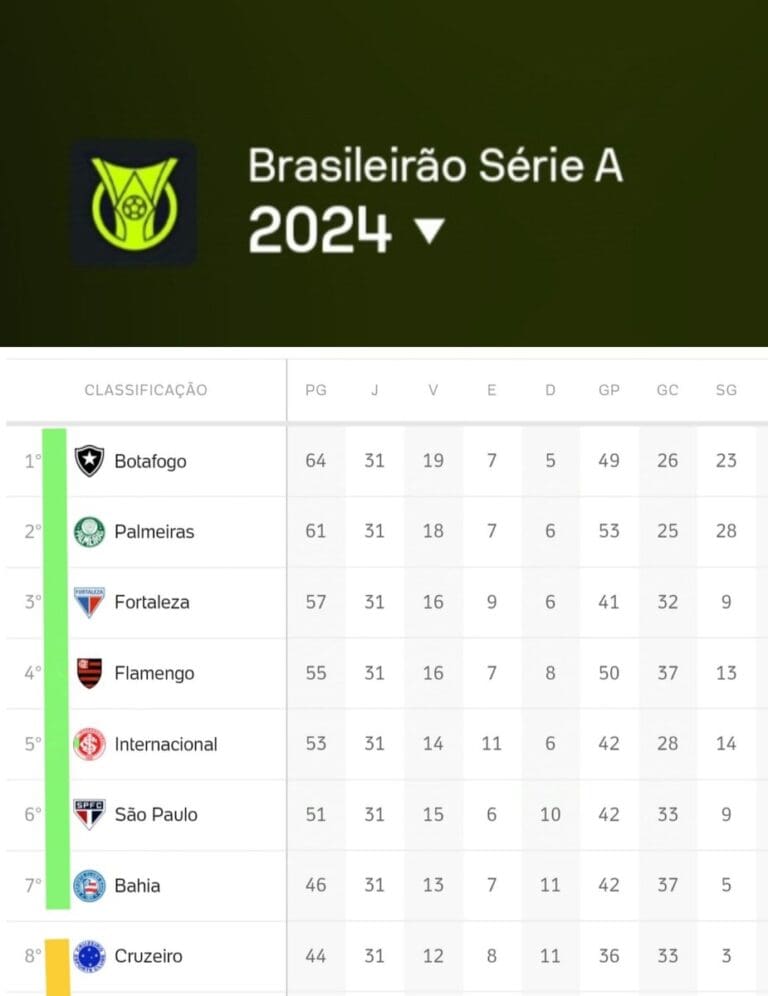Select São Paulo in the table
Viewport: 768px width, 996px height.
[156, 814]
